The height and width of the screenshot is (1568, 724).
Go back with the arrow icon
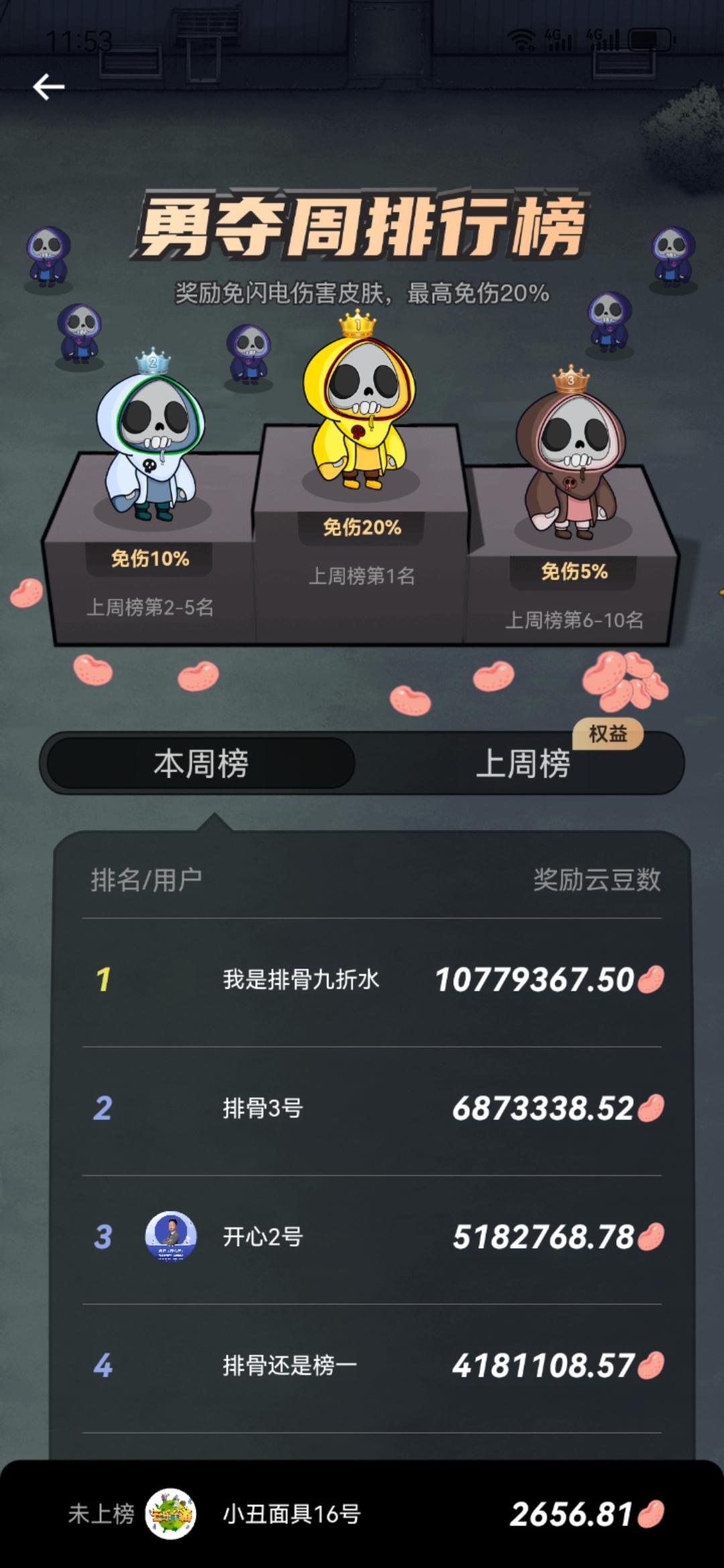pyautogui.click(x=49, y=87)
